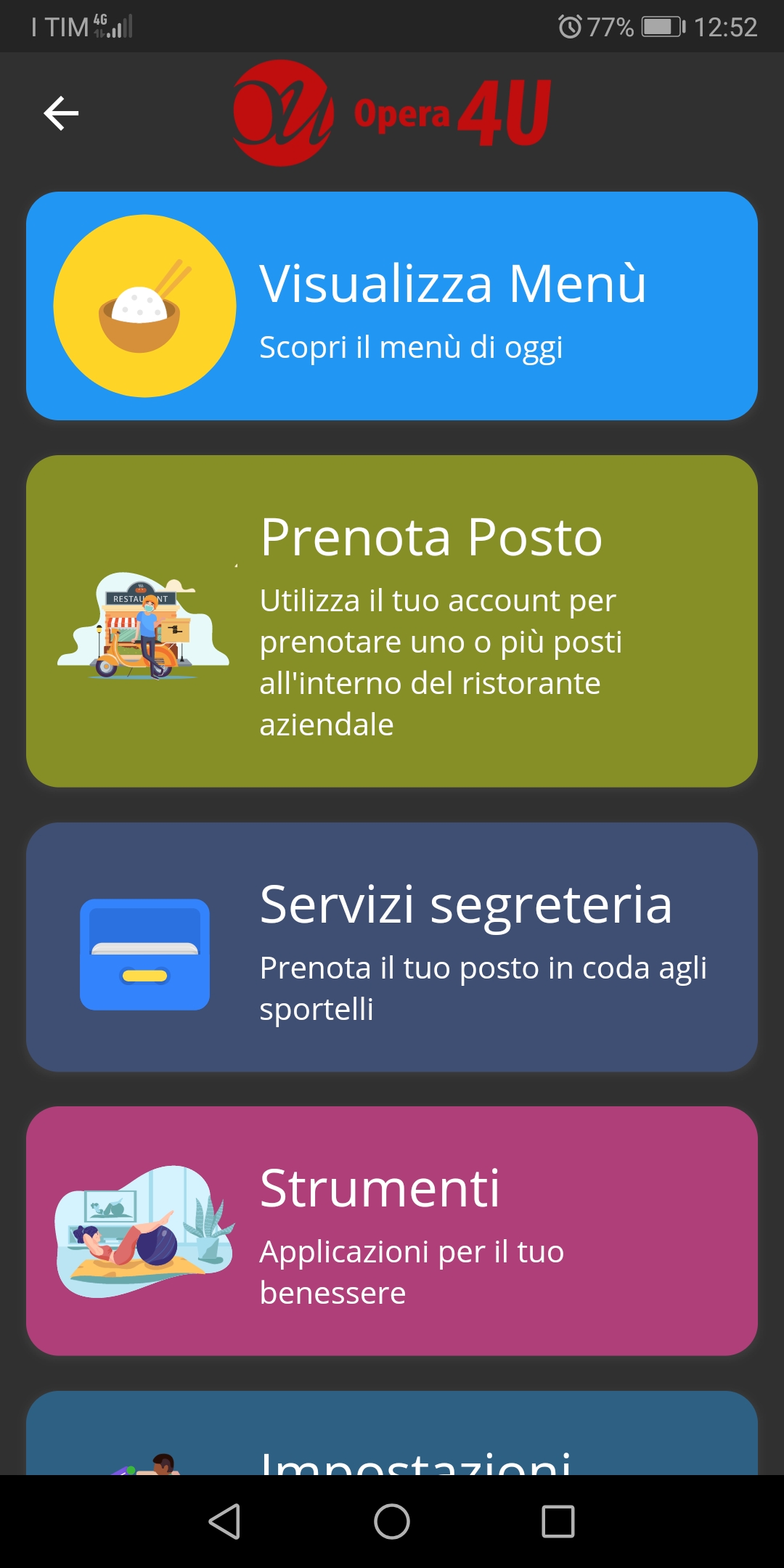Open the Visualizza Menù card

tap(392, 306)
